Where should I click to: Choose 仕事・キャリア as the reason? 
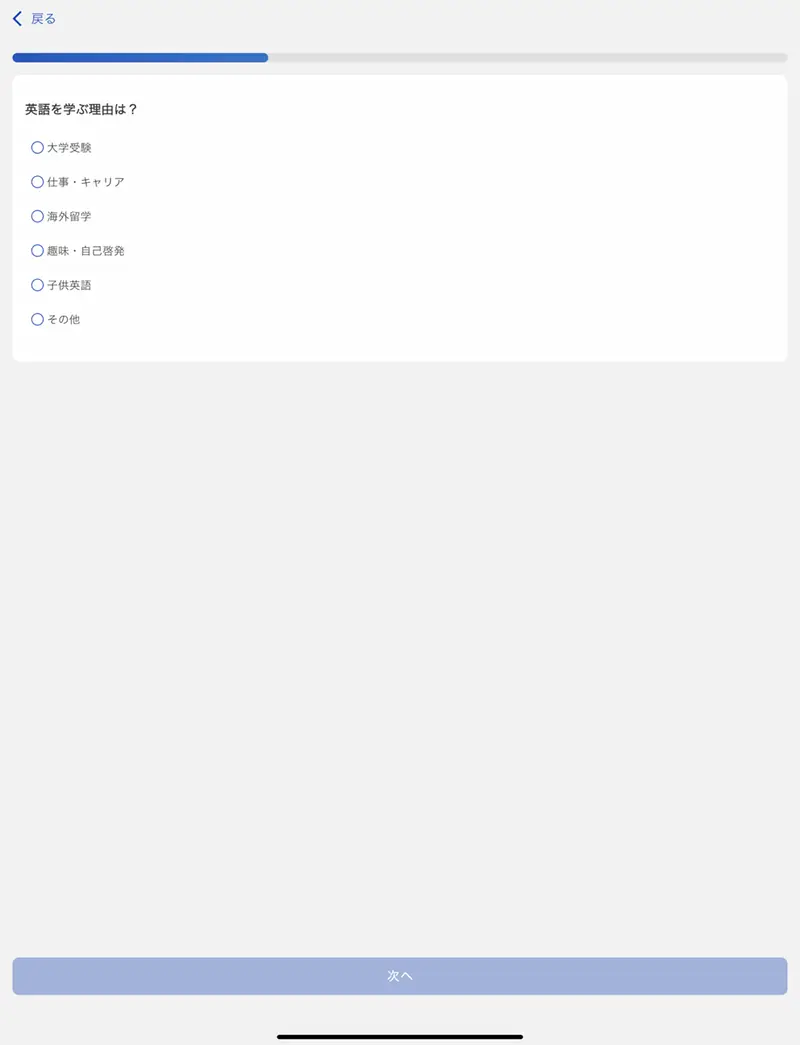(38, 182)
